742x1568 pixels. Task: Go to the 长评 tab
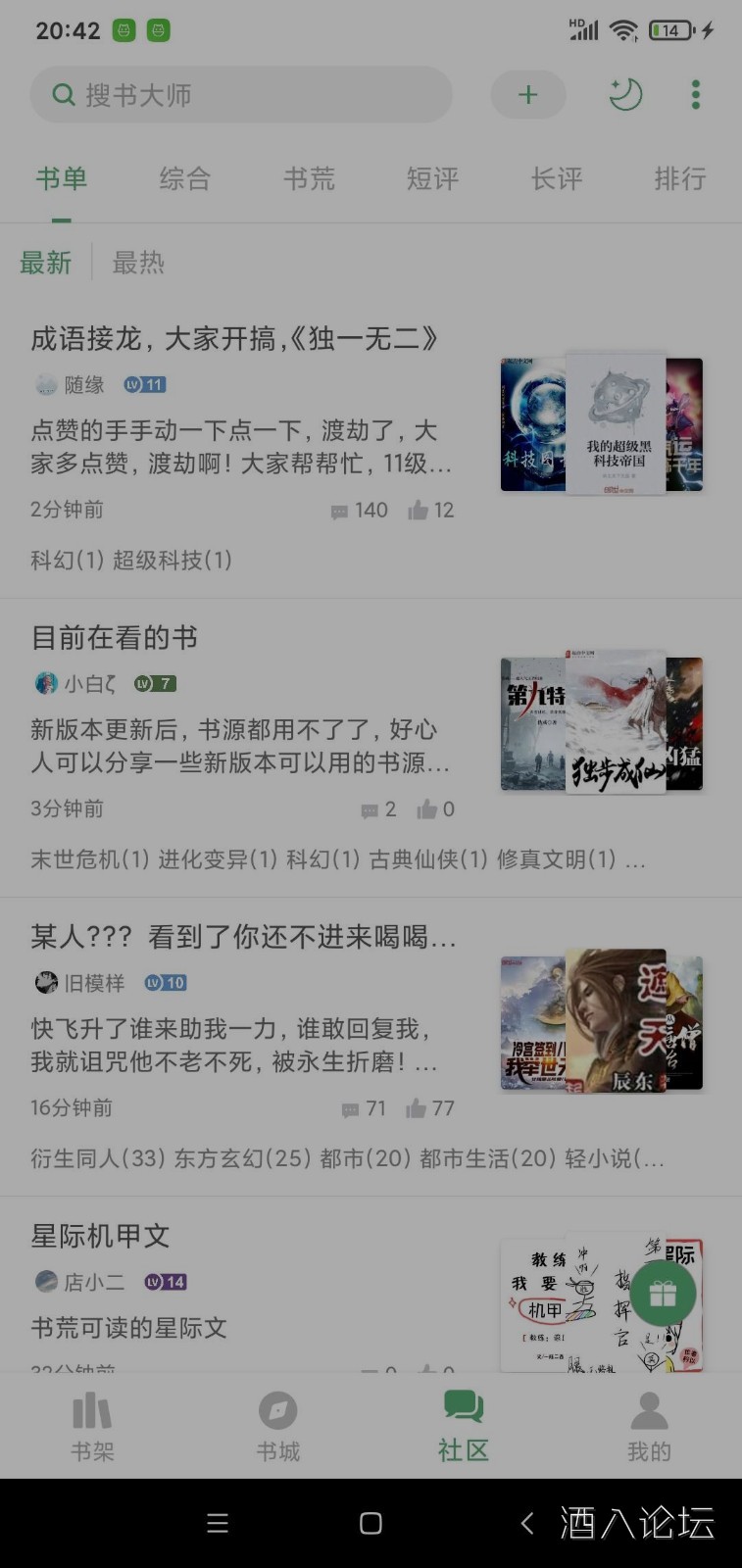557,178
